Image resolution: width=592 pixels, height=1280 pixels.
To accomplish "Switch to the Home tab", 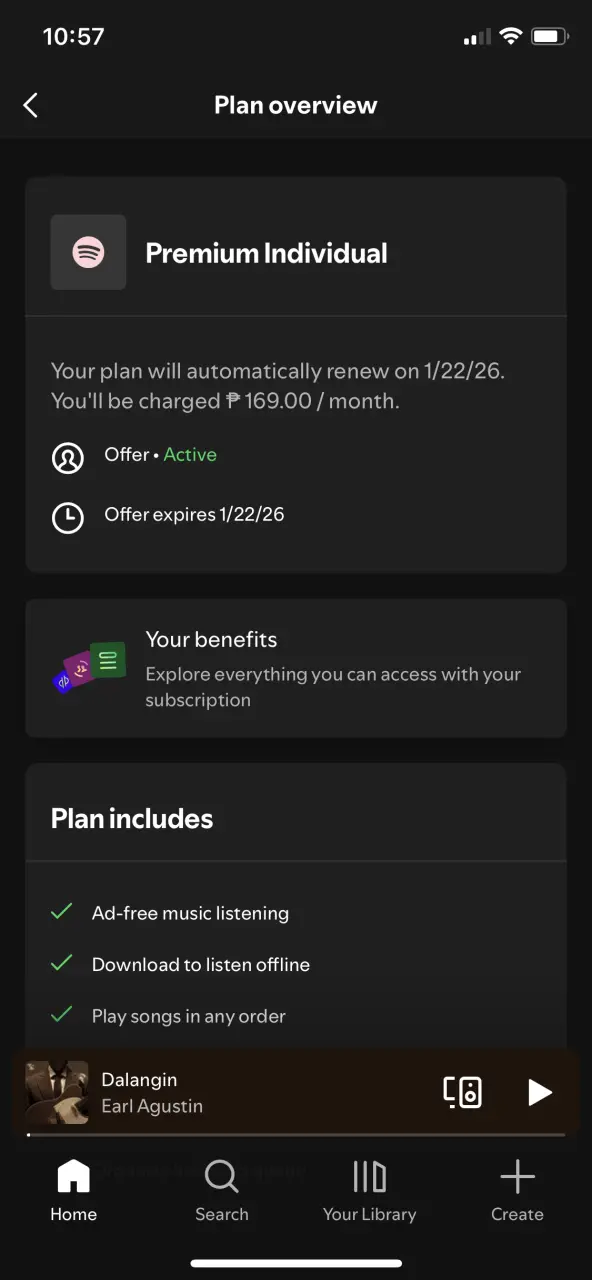I will point(74,1191).
